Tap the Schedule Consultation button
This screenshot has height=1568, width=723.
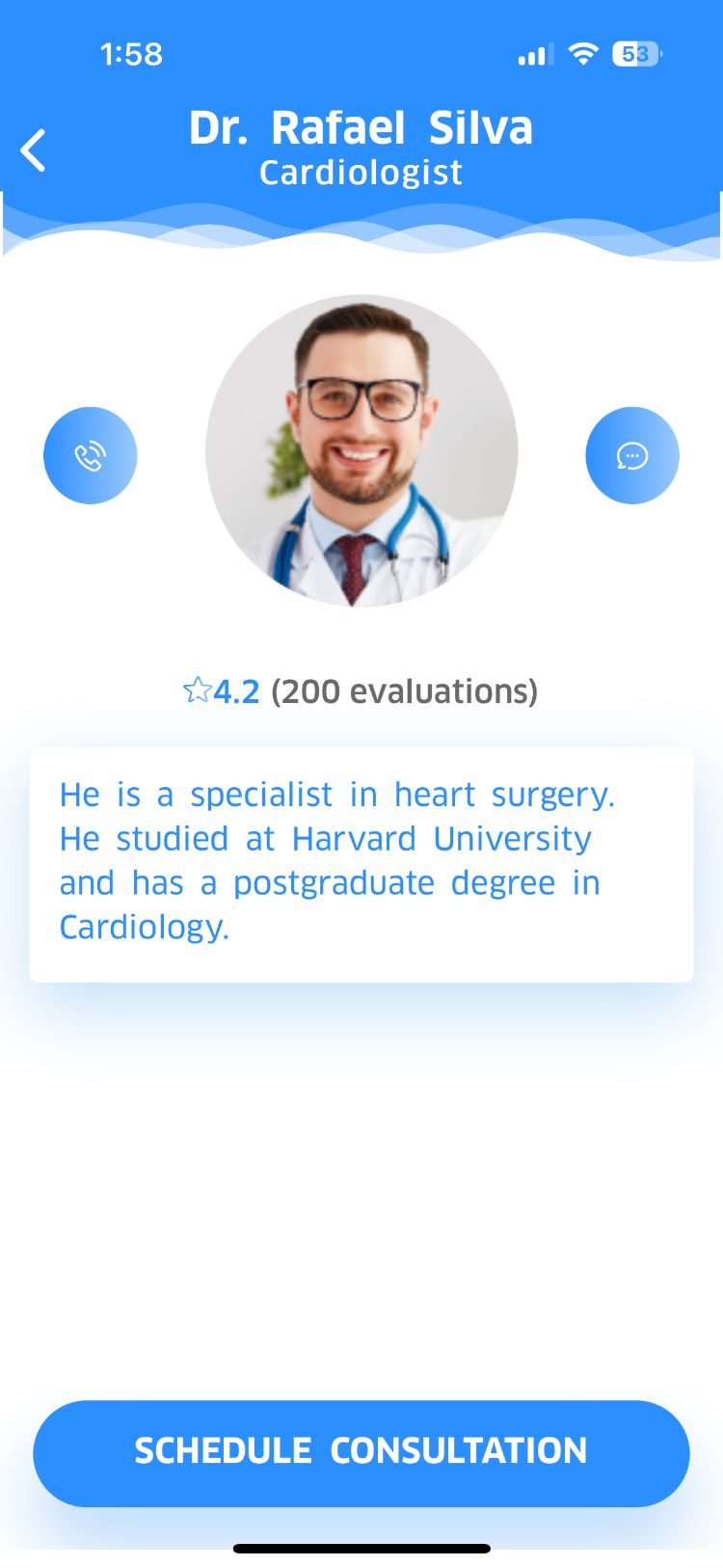(x=361, y=1452)
